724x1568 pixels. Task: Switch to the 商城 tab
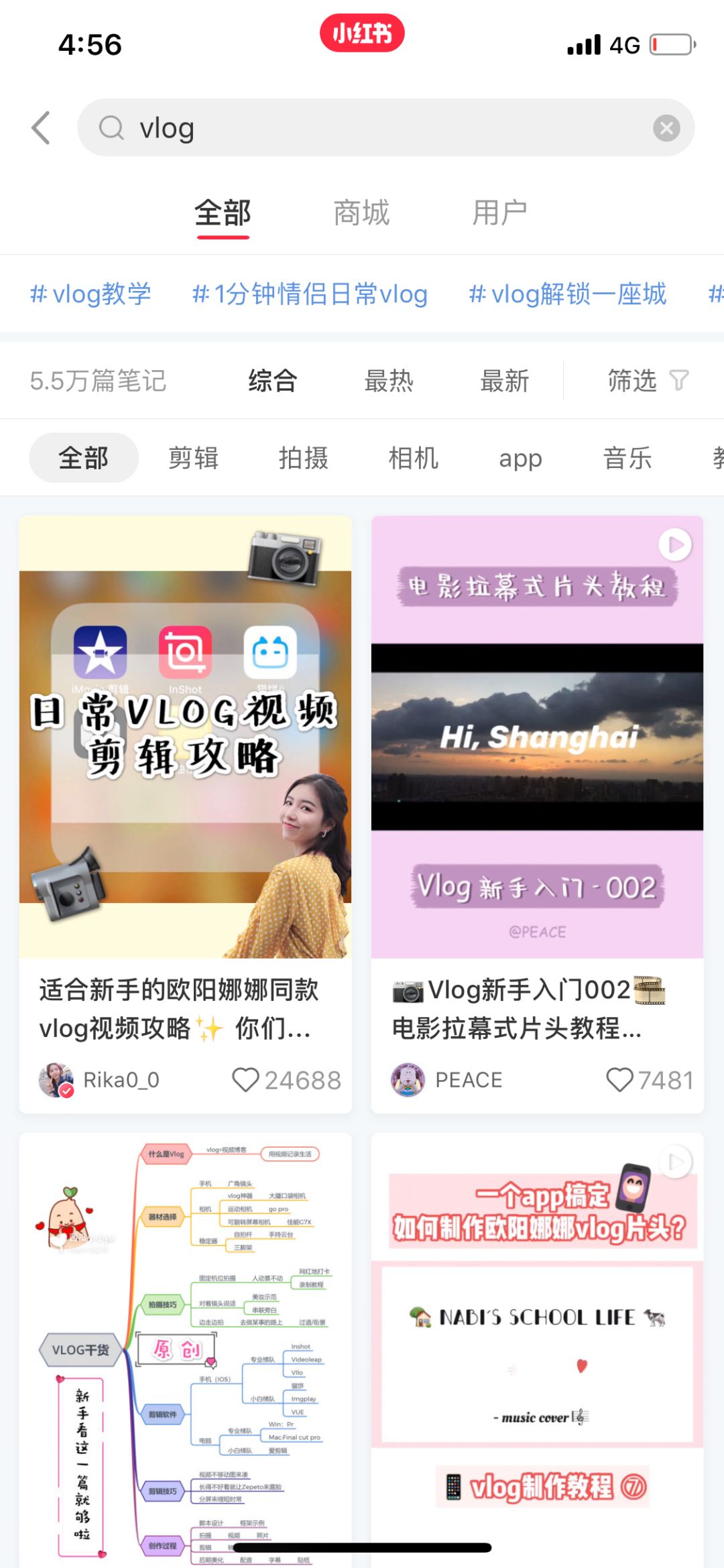[x=361, y=213]
